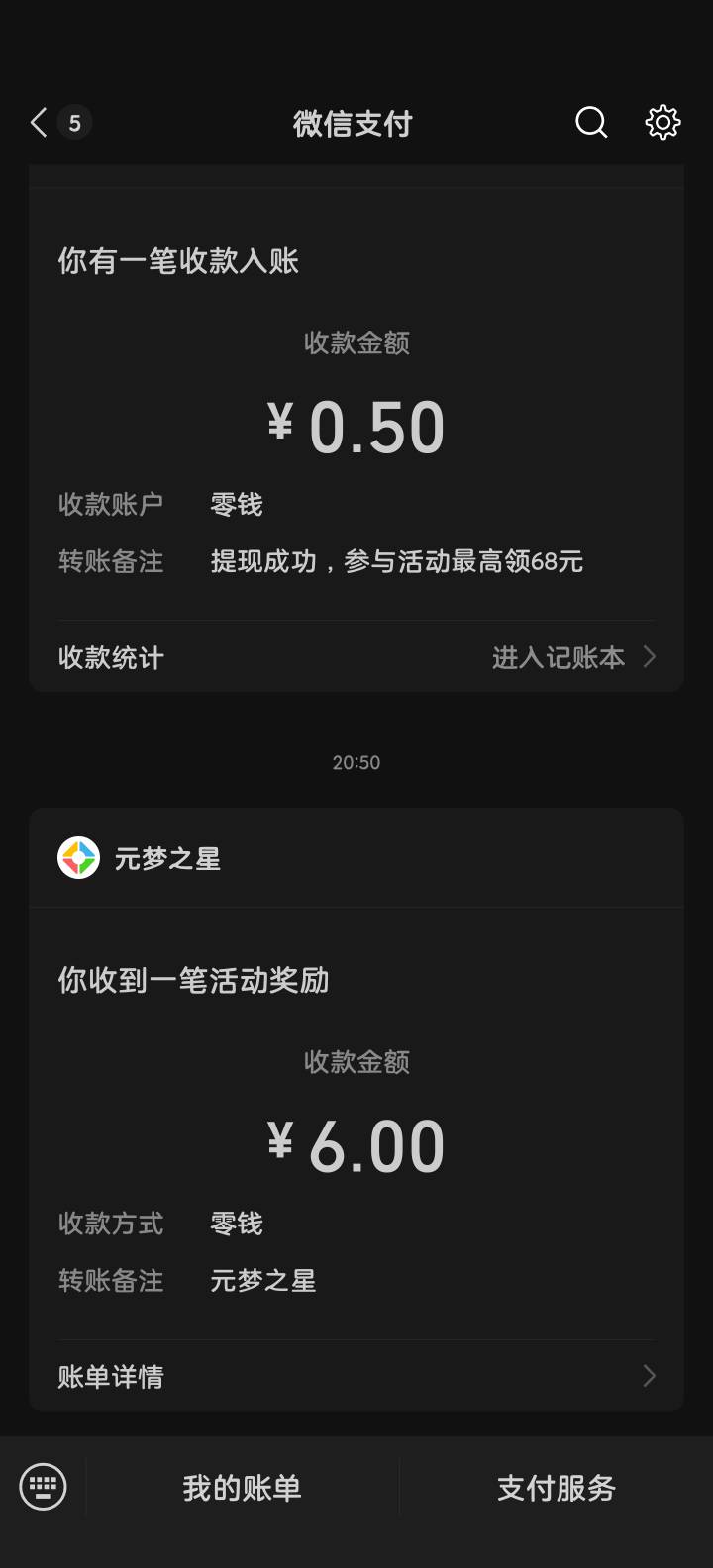Go back using the top-left arrow
The image size is (713, 1568).
(39, 123)
